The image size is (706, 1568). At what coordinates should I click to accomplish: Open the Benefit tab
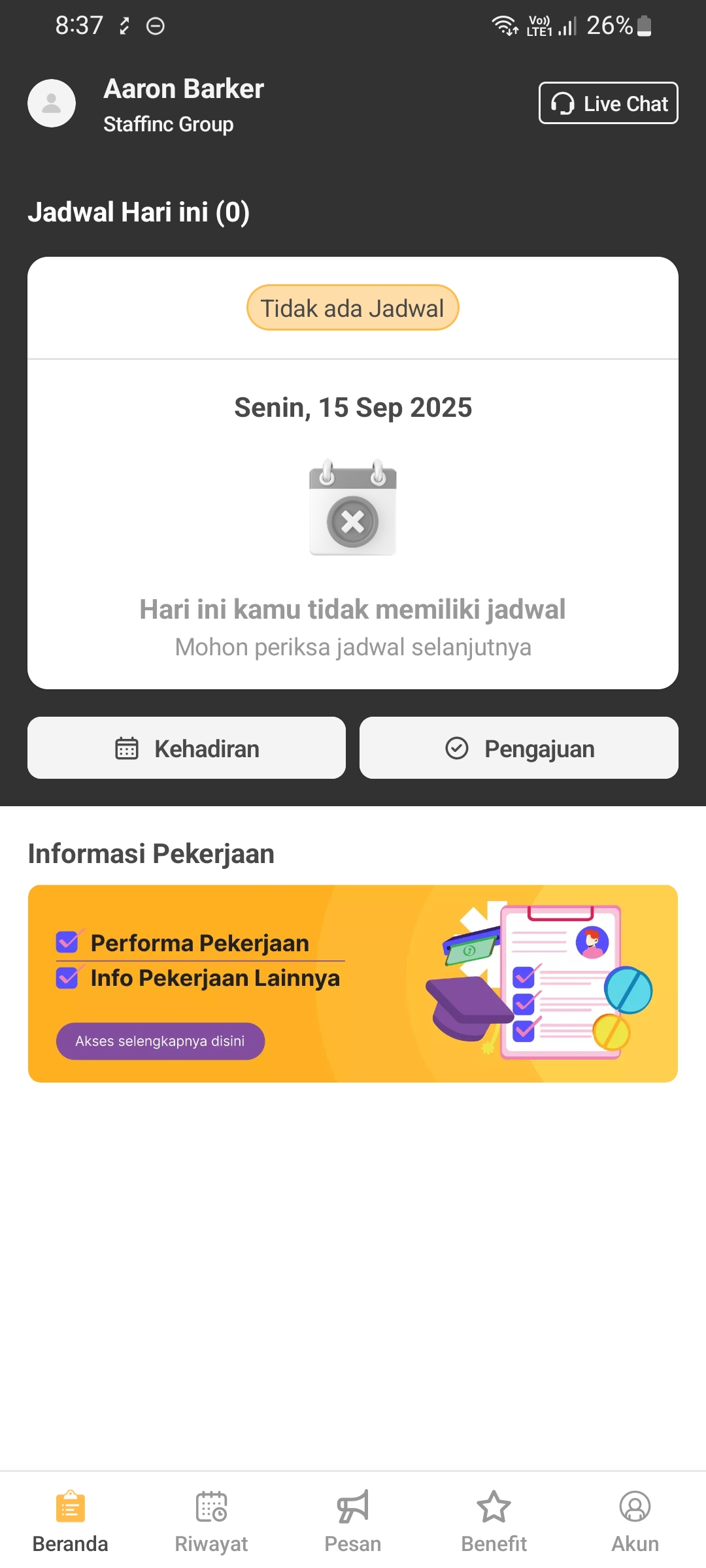[x=494, y=1522]
